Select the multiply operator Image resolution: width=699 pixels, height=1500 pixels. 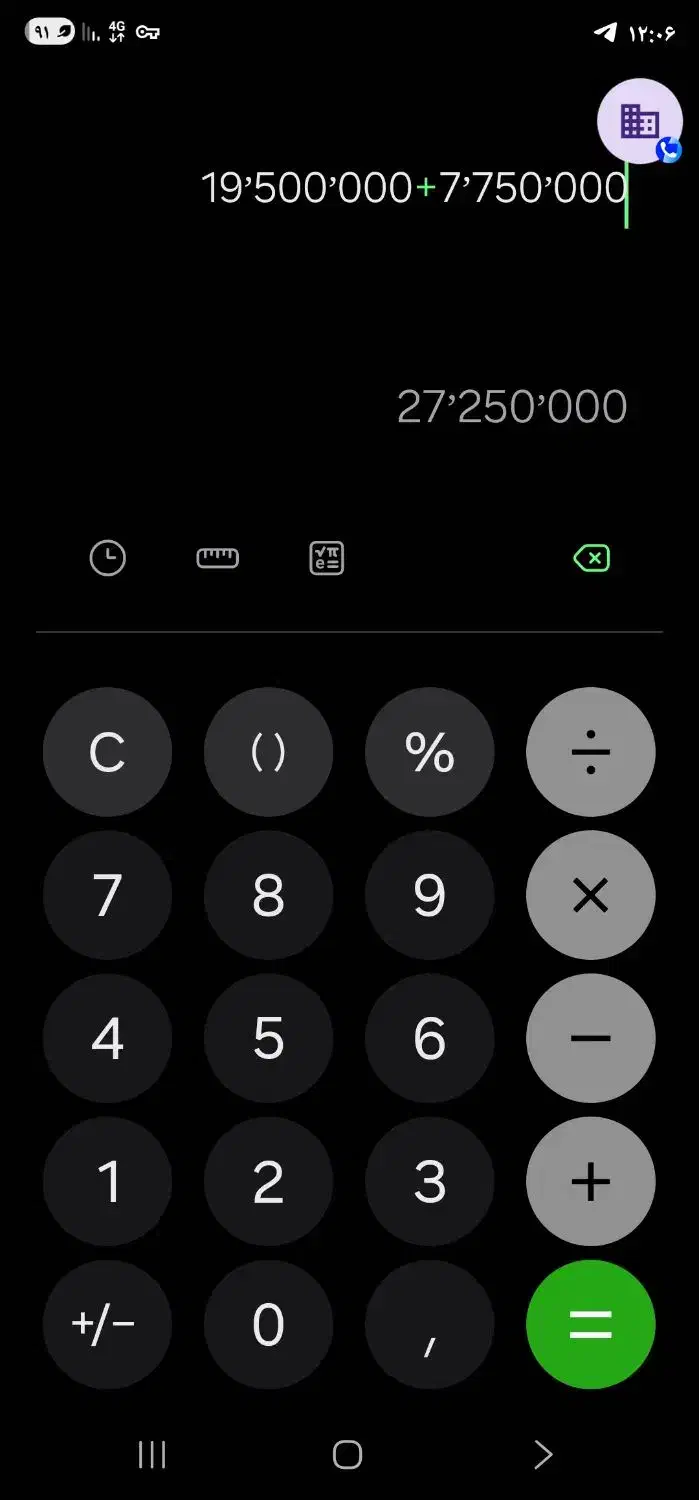(590, 895)
